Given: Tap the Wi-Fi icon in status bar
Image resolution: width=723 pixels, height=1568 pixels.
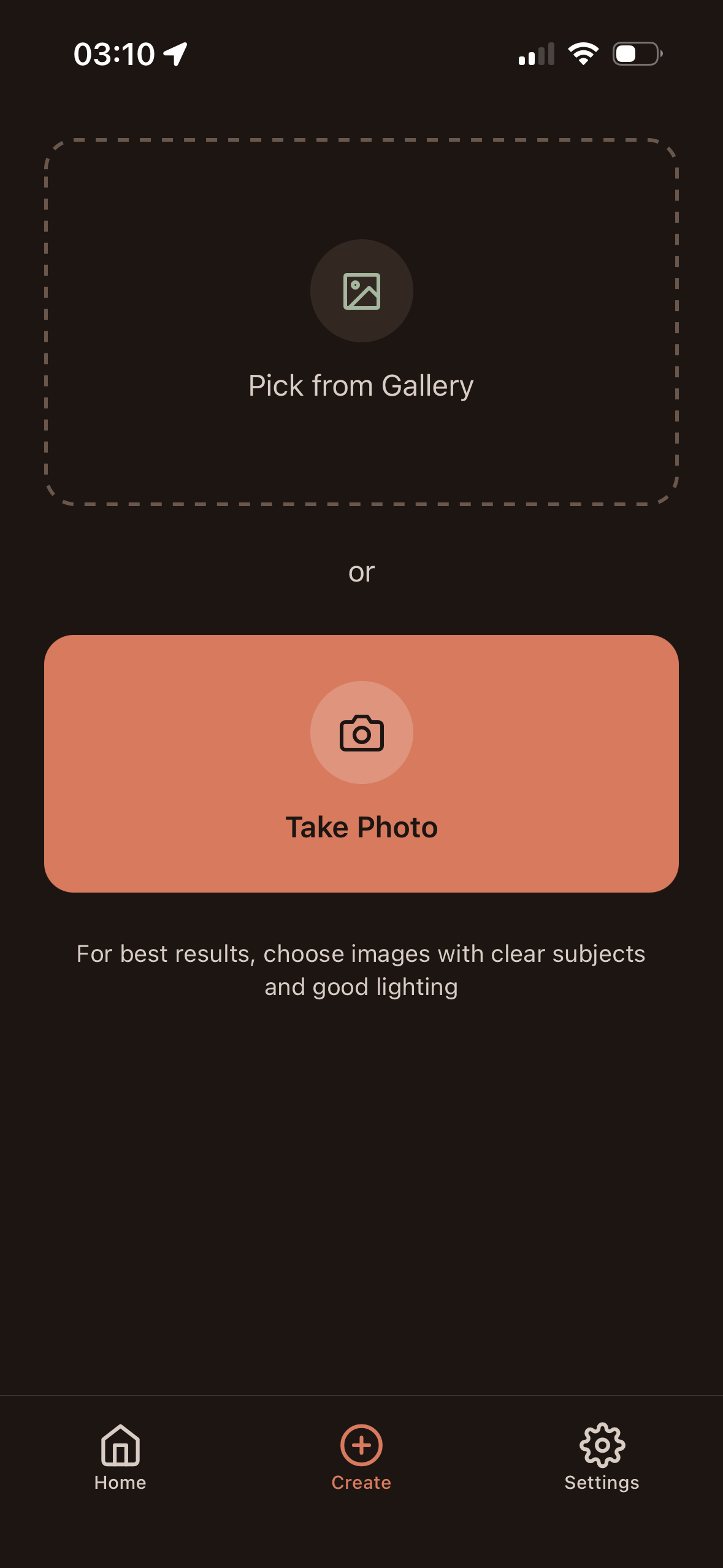Looking at the screenshot, I should coord(583,54).
